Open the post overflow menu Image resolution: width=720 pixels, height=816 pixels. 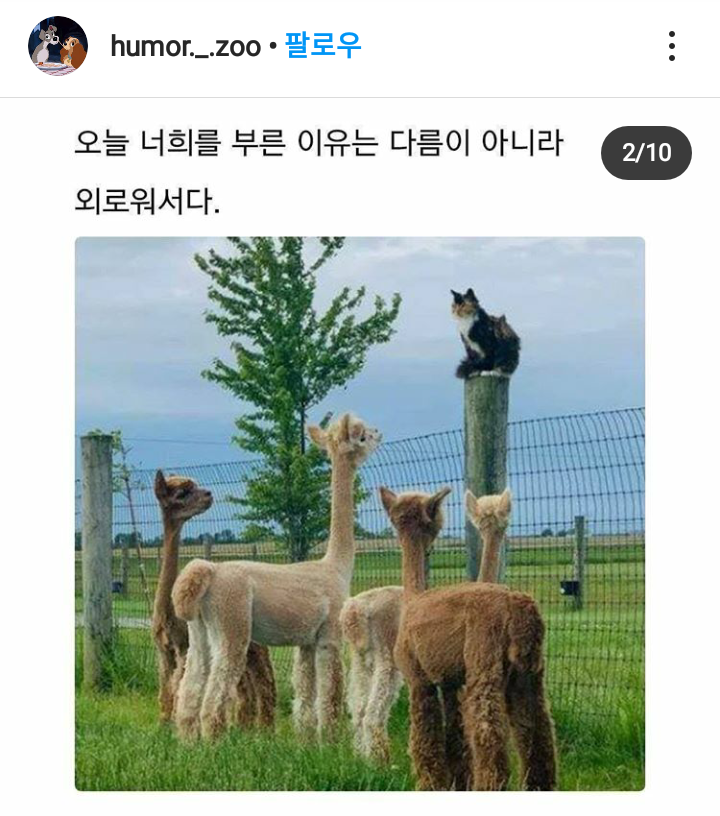click(672, 46)
